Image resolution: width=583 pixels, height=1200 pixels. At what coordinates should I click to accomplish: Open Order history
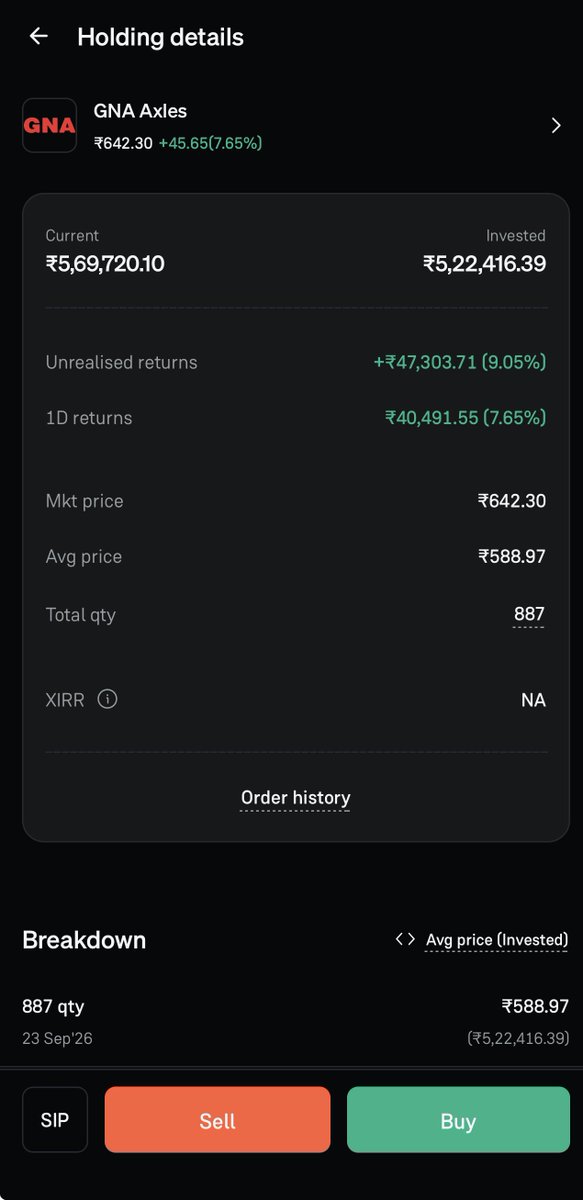pyautogui.click(x=296, y=798)
